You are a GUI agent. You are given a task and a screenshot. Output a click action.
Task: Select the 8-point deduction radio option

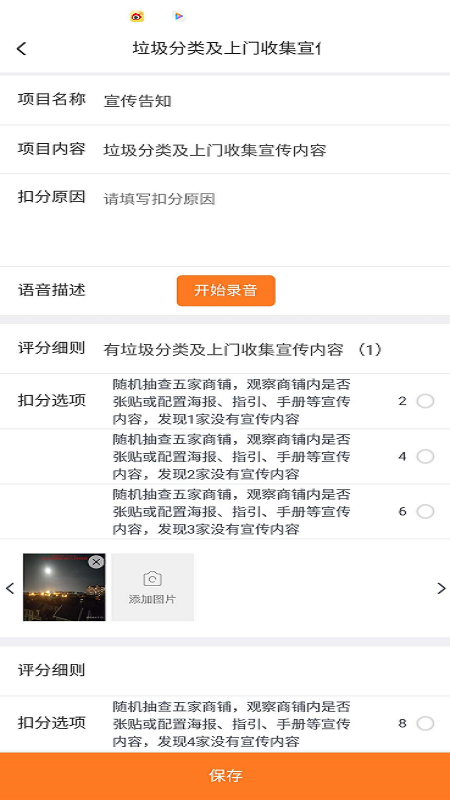pos(425,723)
